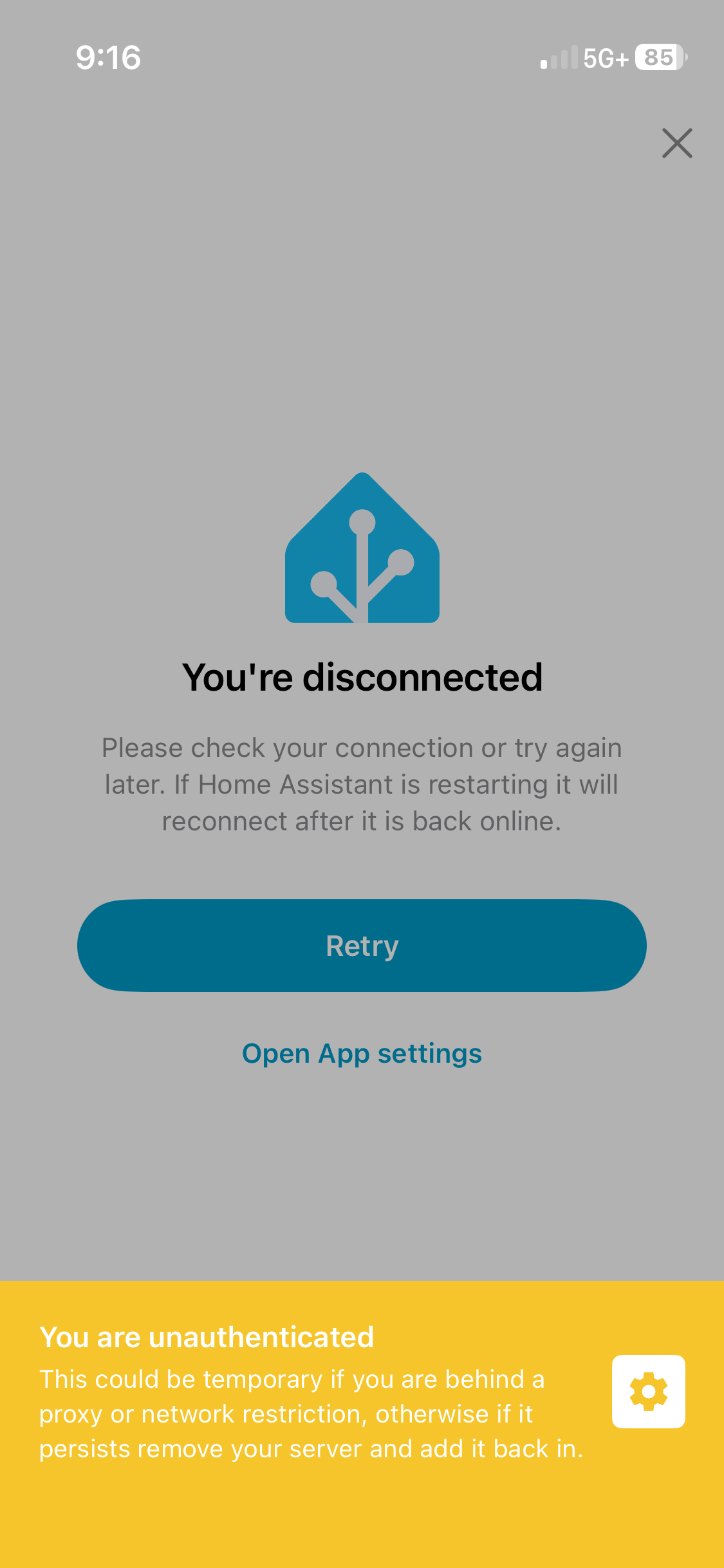
Task: Retry the Home Assistant connection
Action: (362, 946)
